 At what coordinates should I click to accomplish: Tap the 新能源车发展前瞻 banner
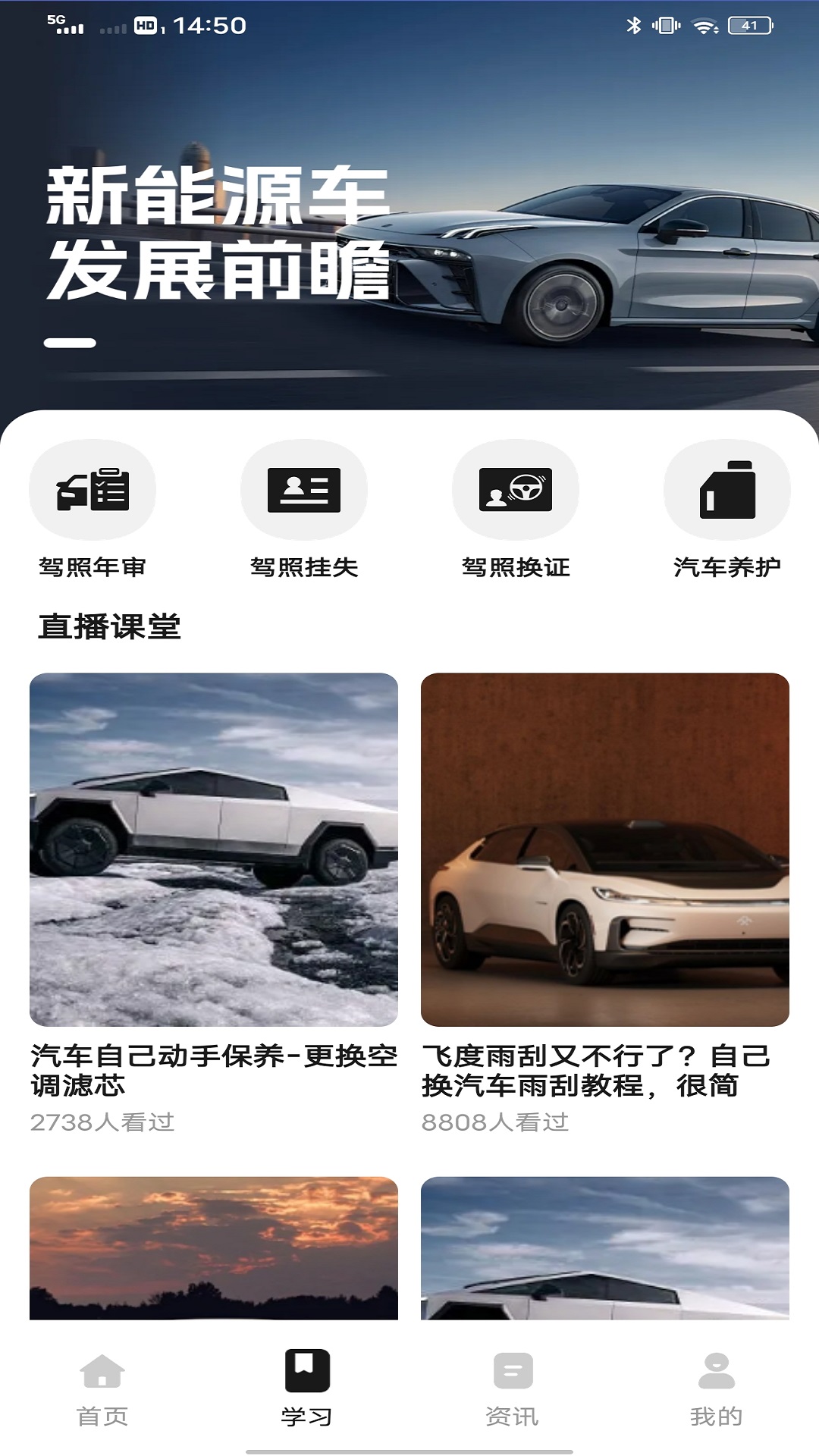point(409,227)
